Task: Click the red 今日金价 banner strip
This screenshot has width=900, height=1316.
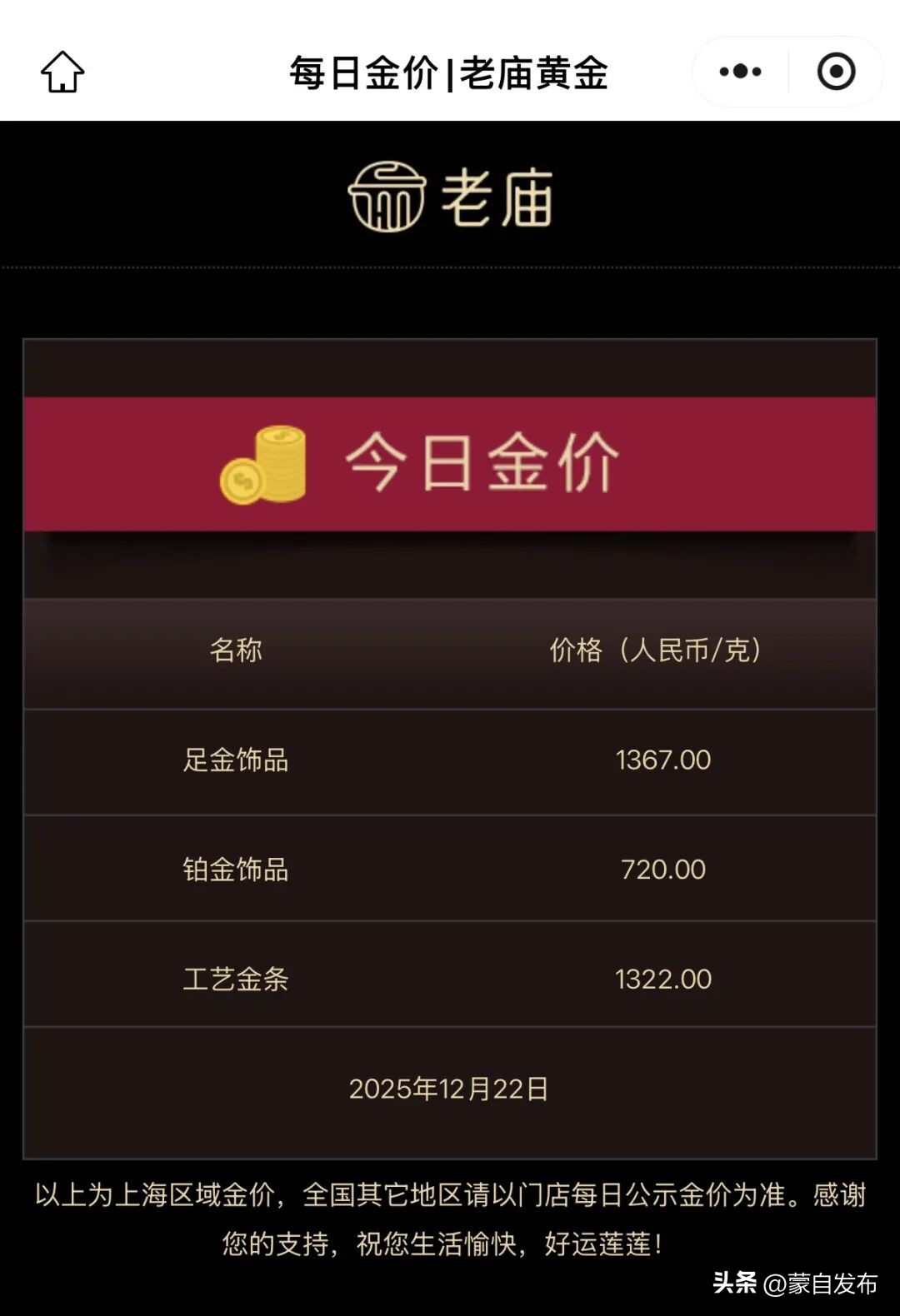Action: pyautogui.click(x=450, y=464)
